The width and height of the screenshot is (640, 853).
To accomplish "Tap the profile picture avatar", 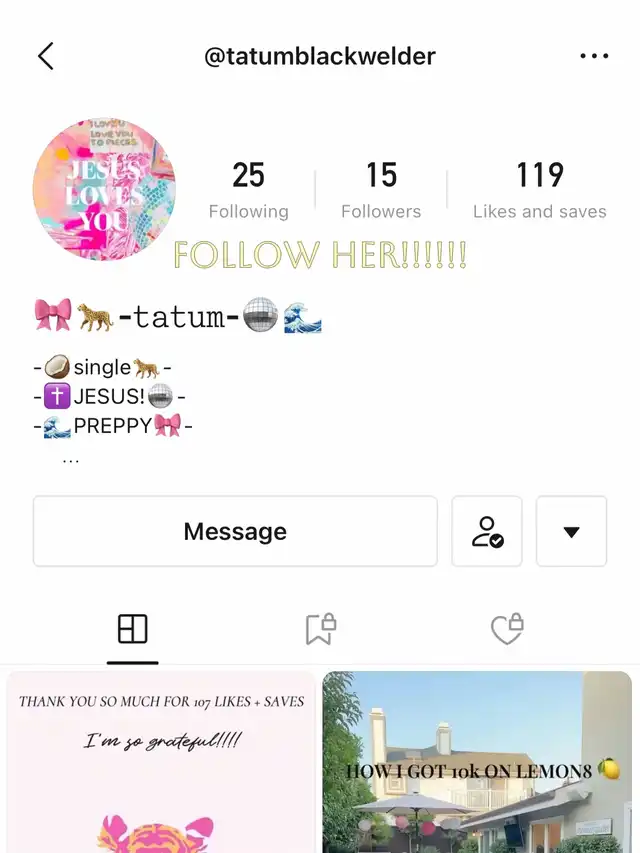I will pyautogui.click(x=104, y=190).
